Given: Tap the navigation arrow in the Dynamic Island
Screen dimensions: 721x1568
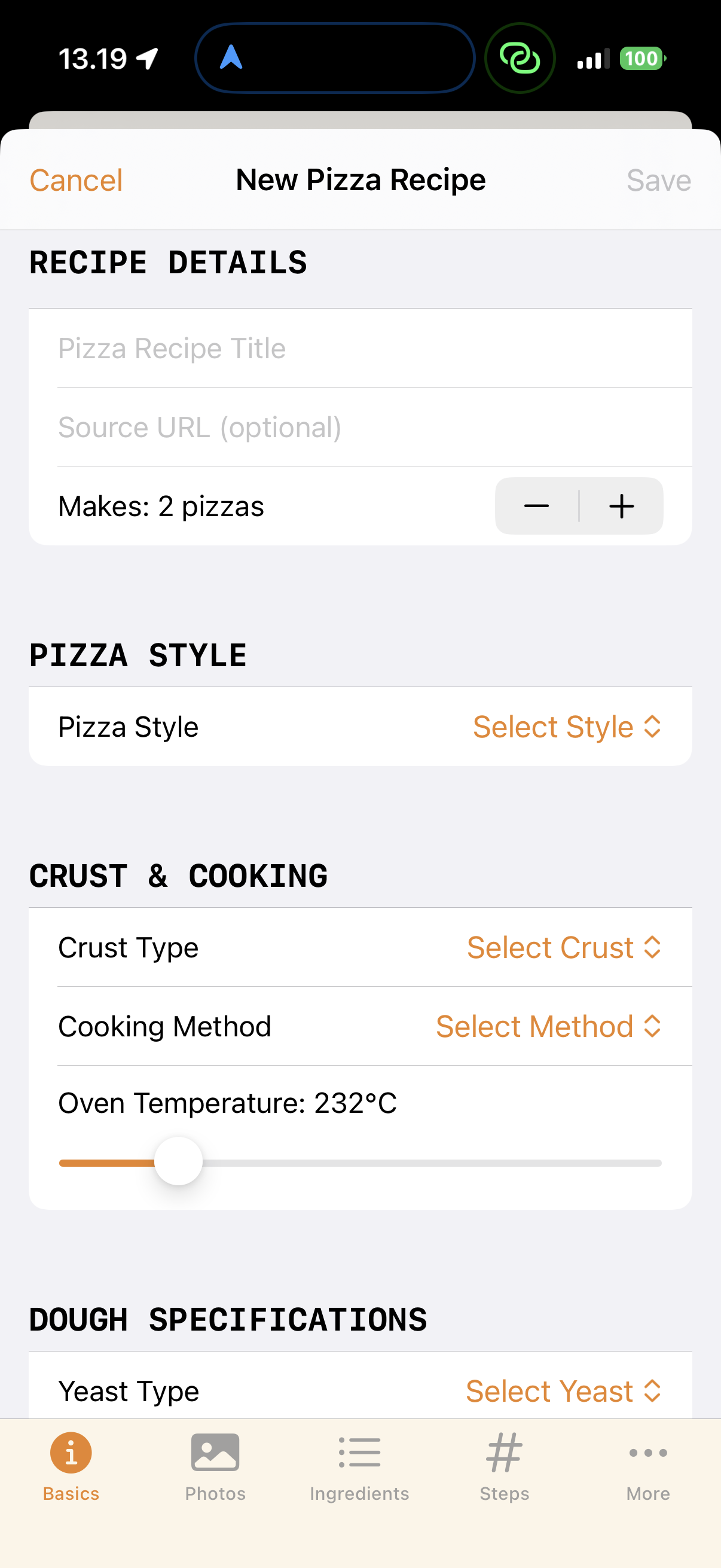Looking at the screenshot, I should tap(231, 57).
